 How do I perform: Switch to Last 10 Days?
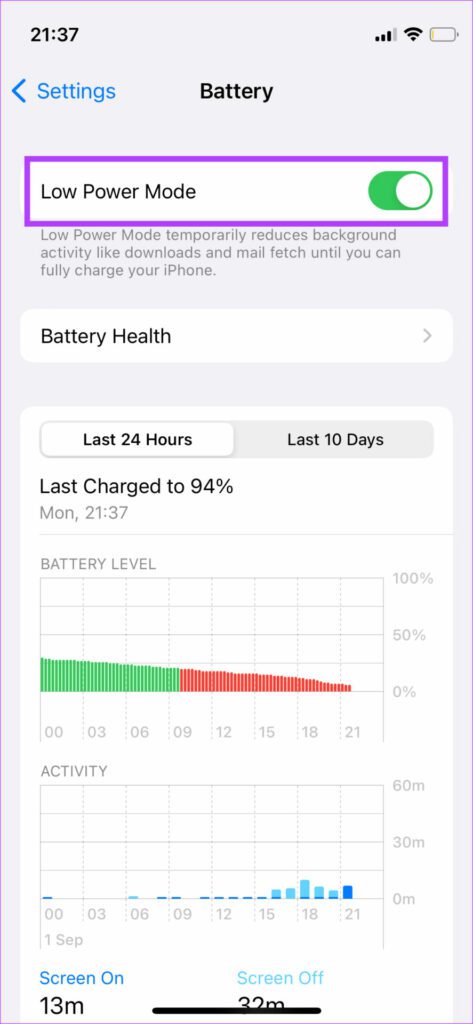(x=335, y=440)
